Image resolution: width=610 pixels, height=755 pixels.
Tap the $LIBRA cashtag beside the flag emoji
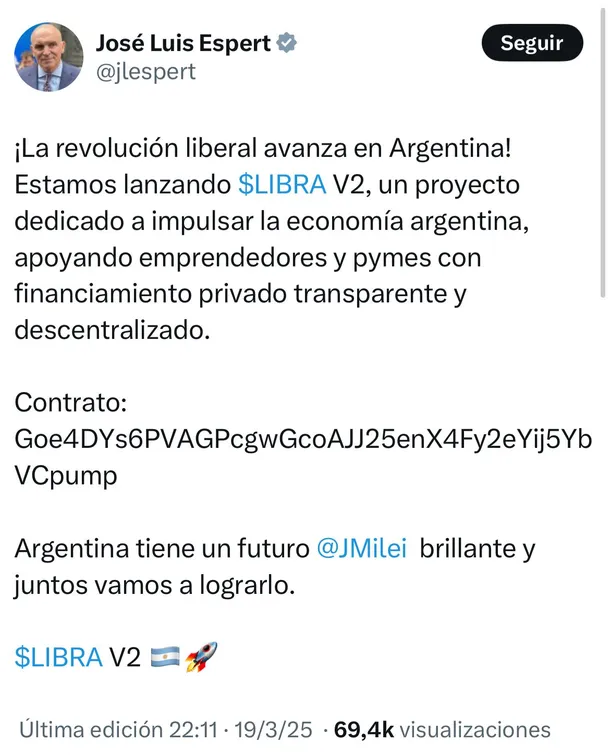[x=59, y=657]
